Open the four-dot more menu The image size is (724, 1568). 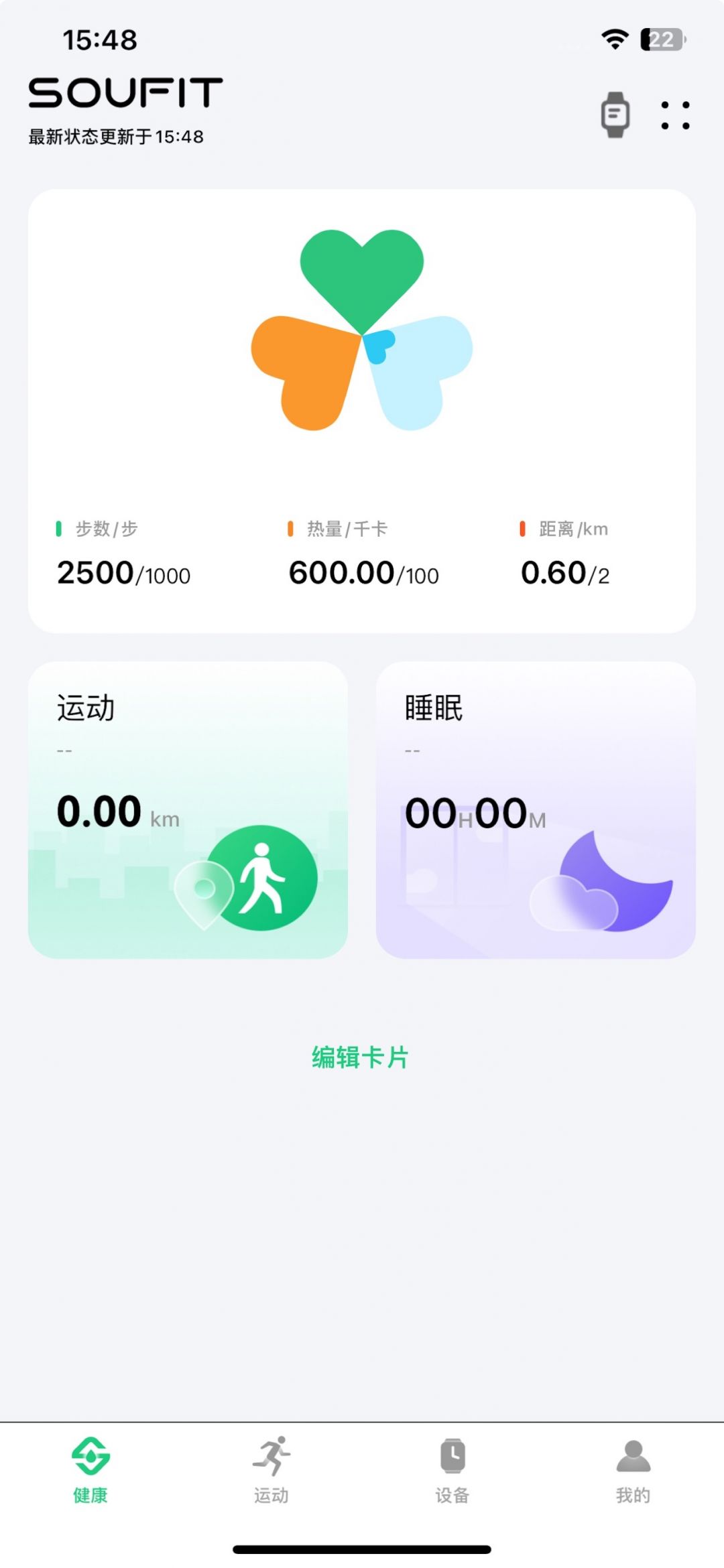pyautogui.click(x=674, y=115)
